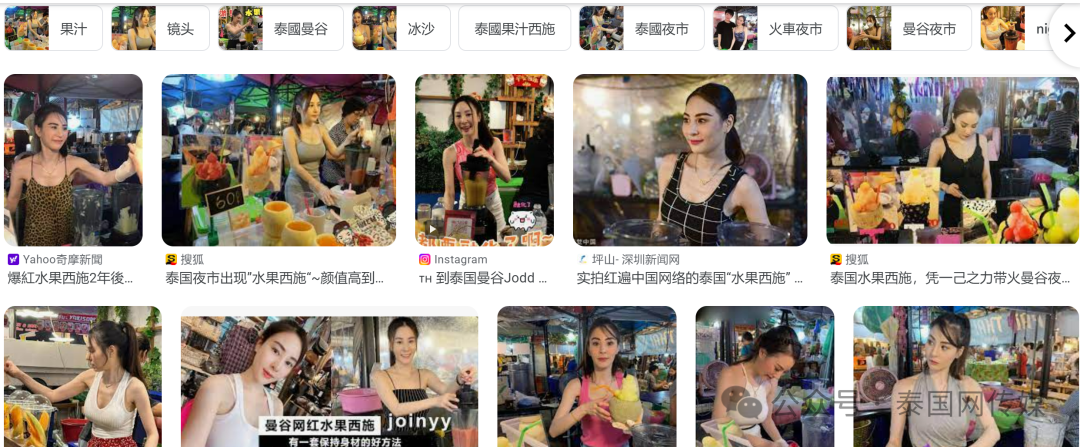Image resolution: width=1080 pixels, height=447 pixels.
Task: Open the Instagram image result
Action: click(484, 160)
